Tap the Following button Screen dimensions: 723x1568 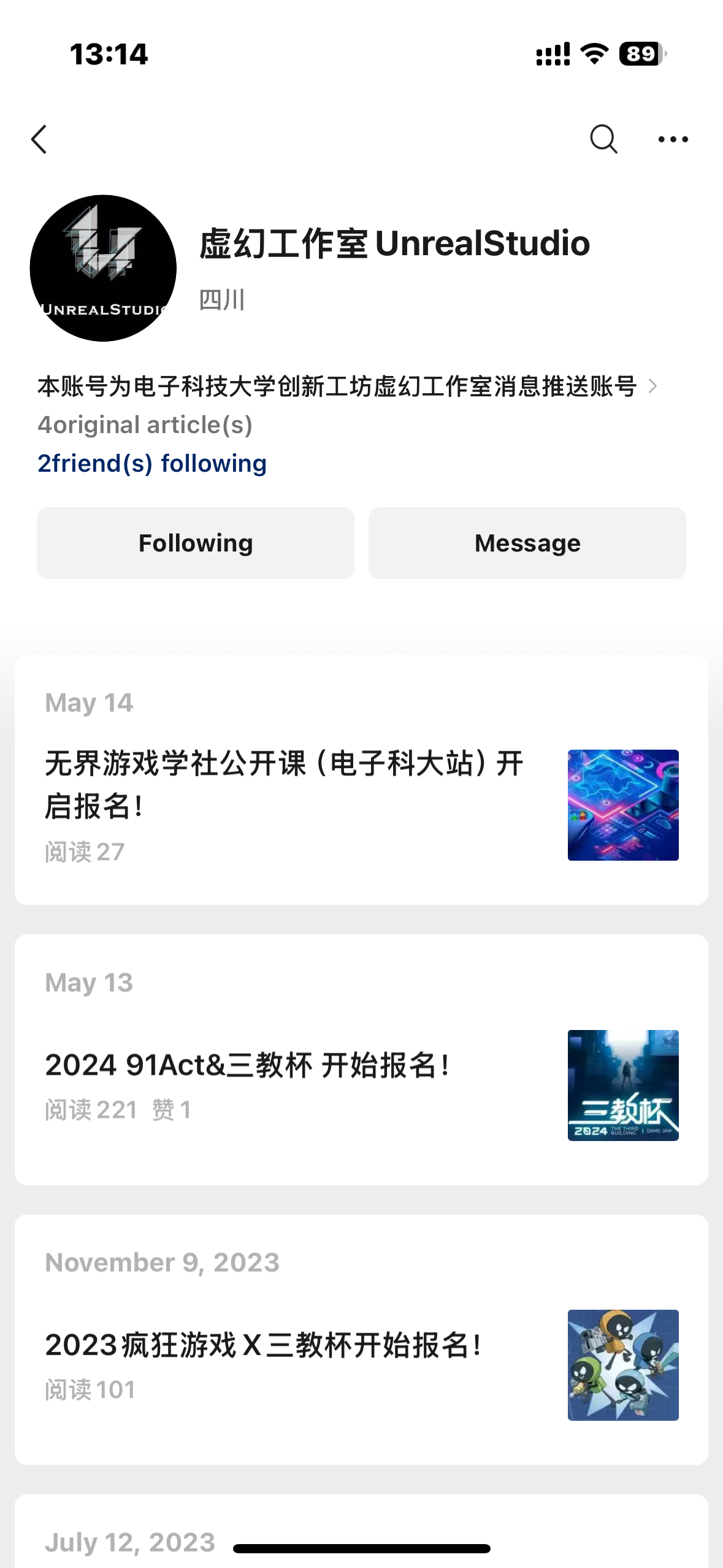(196, 543)
